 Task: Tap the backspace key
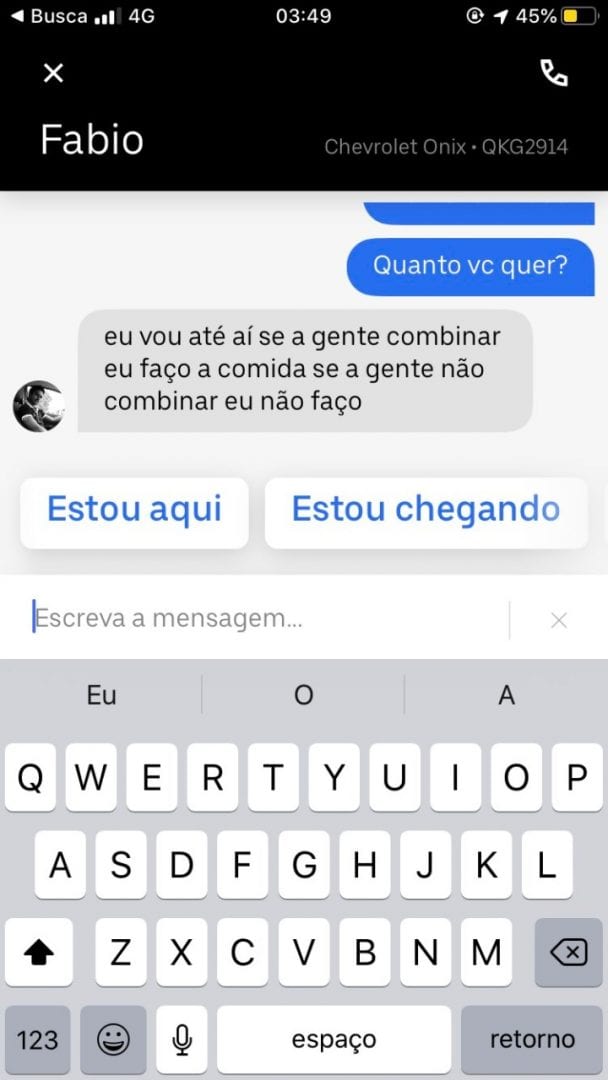click(x=569, y=953)
